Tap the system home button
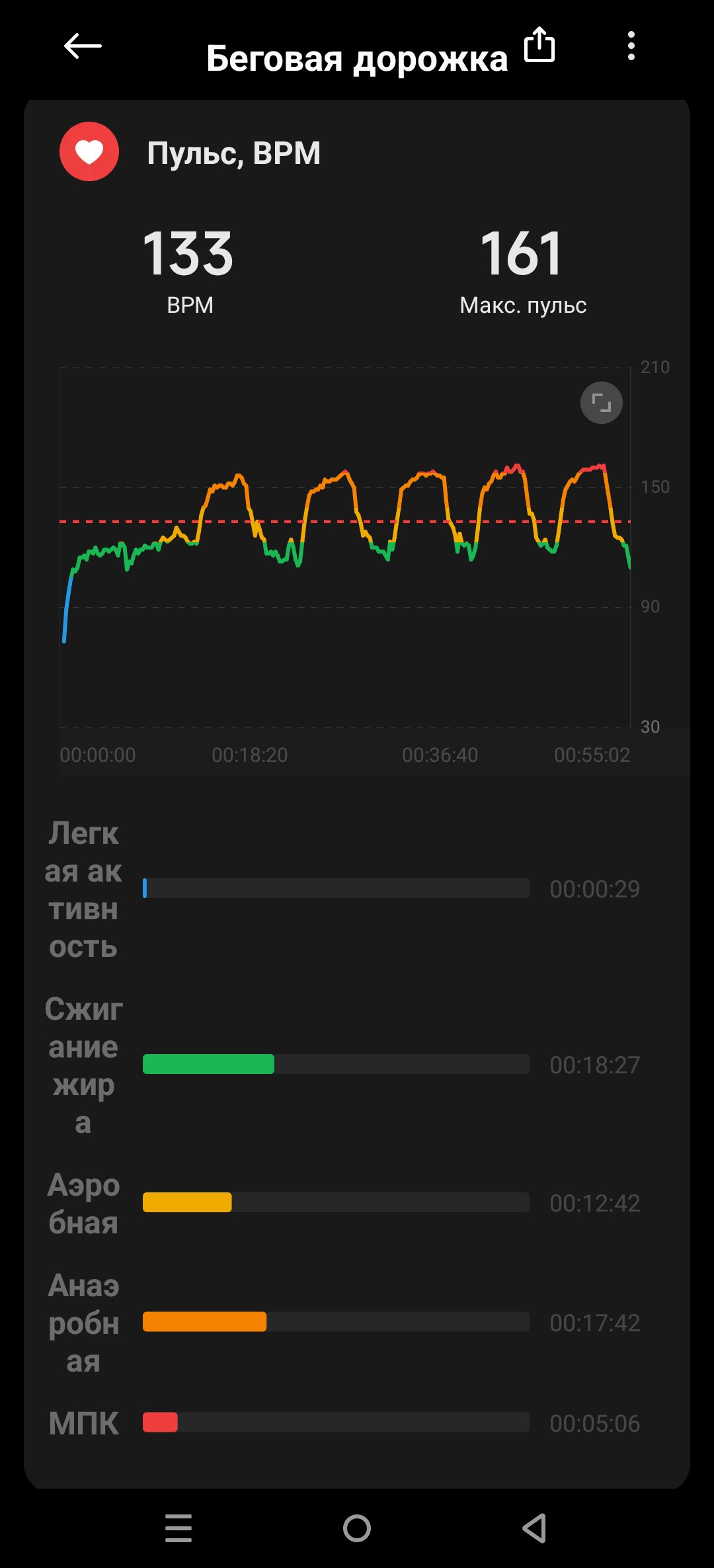This screenshot has width=714, height=1568. (357, 1528)
